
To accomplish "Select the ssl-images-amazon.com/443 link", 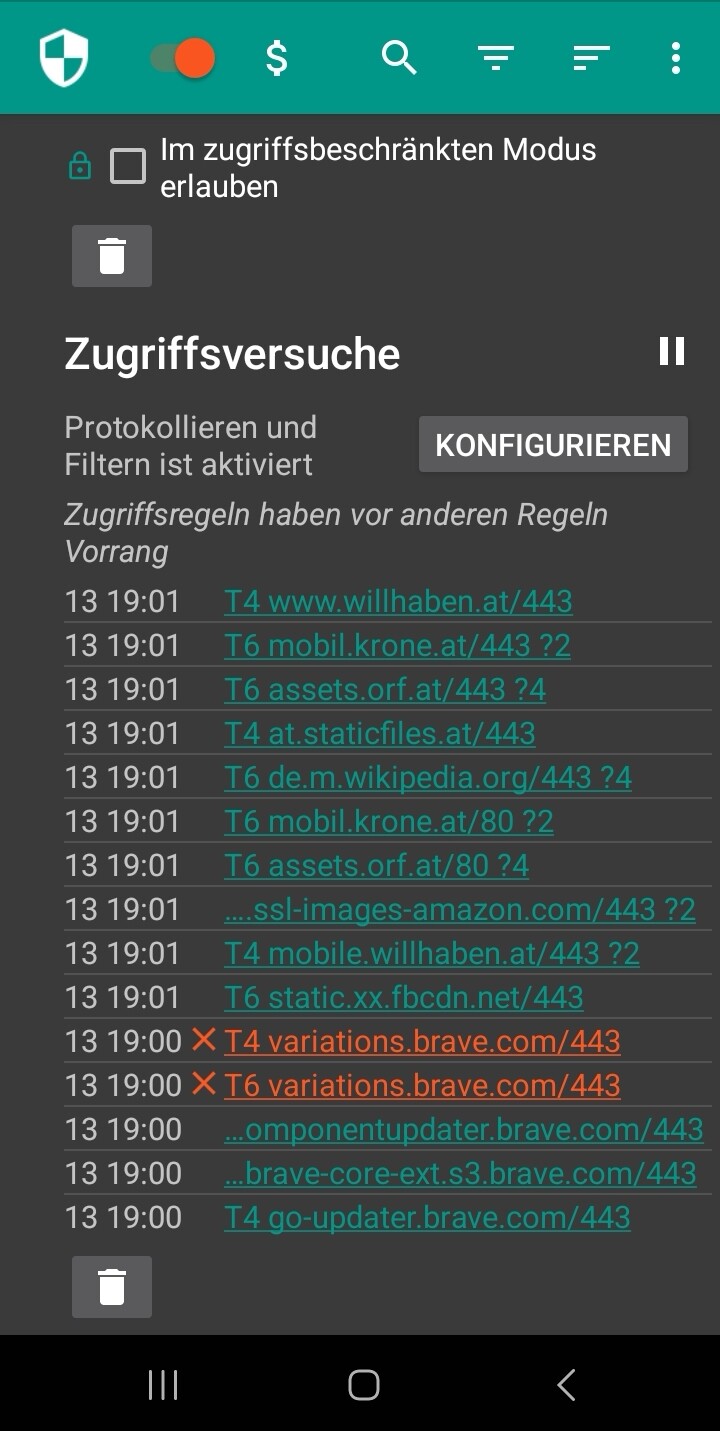I will point(460,909).
